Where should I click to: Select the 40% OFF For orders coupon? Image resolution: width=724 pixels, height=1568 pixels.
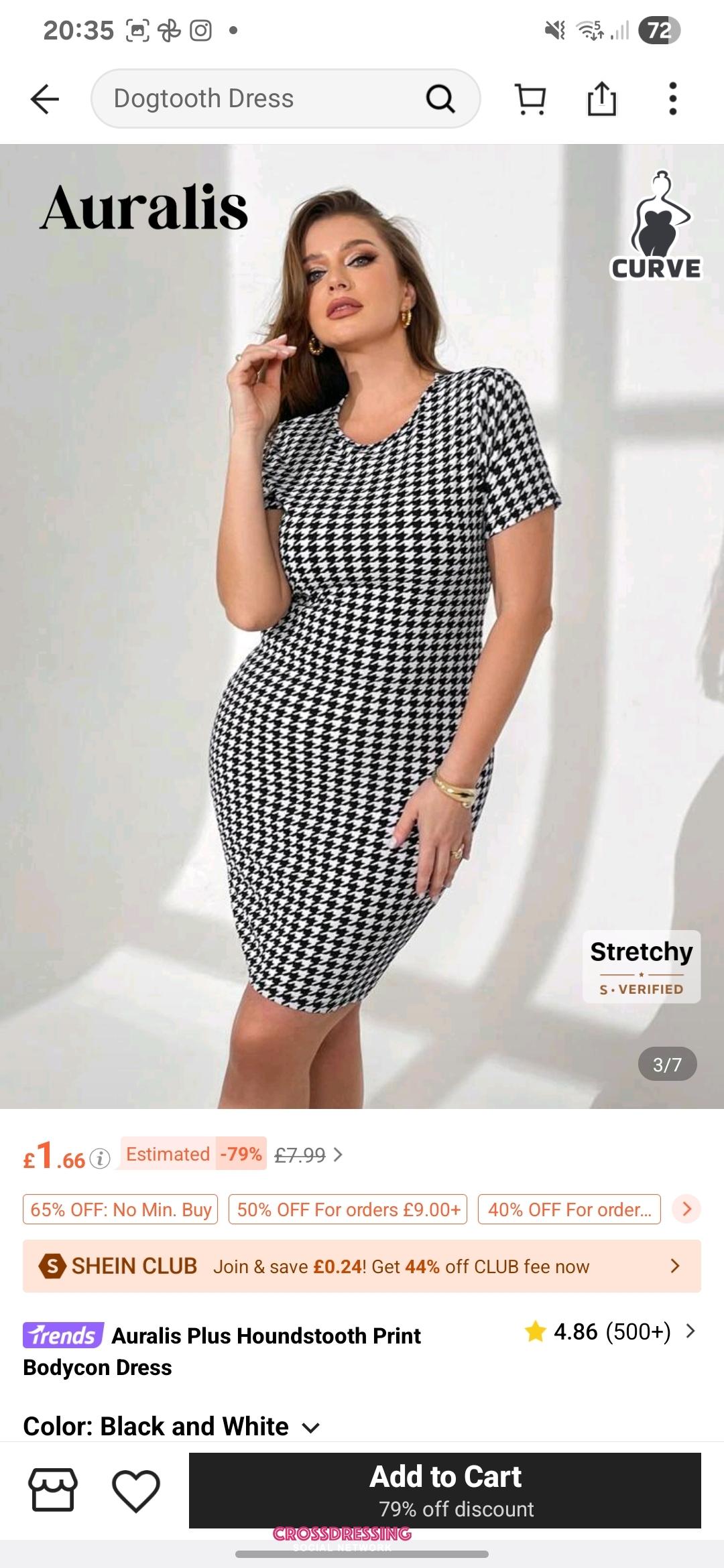569,1210
